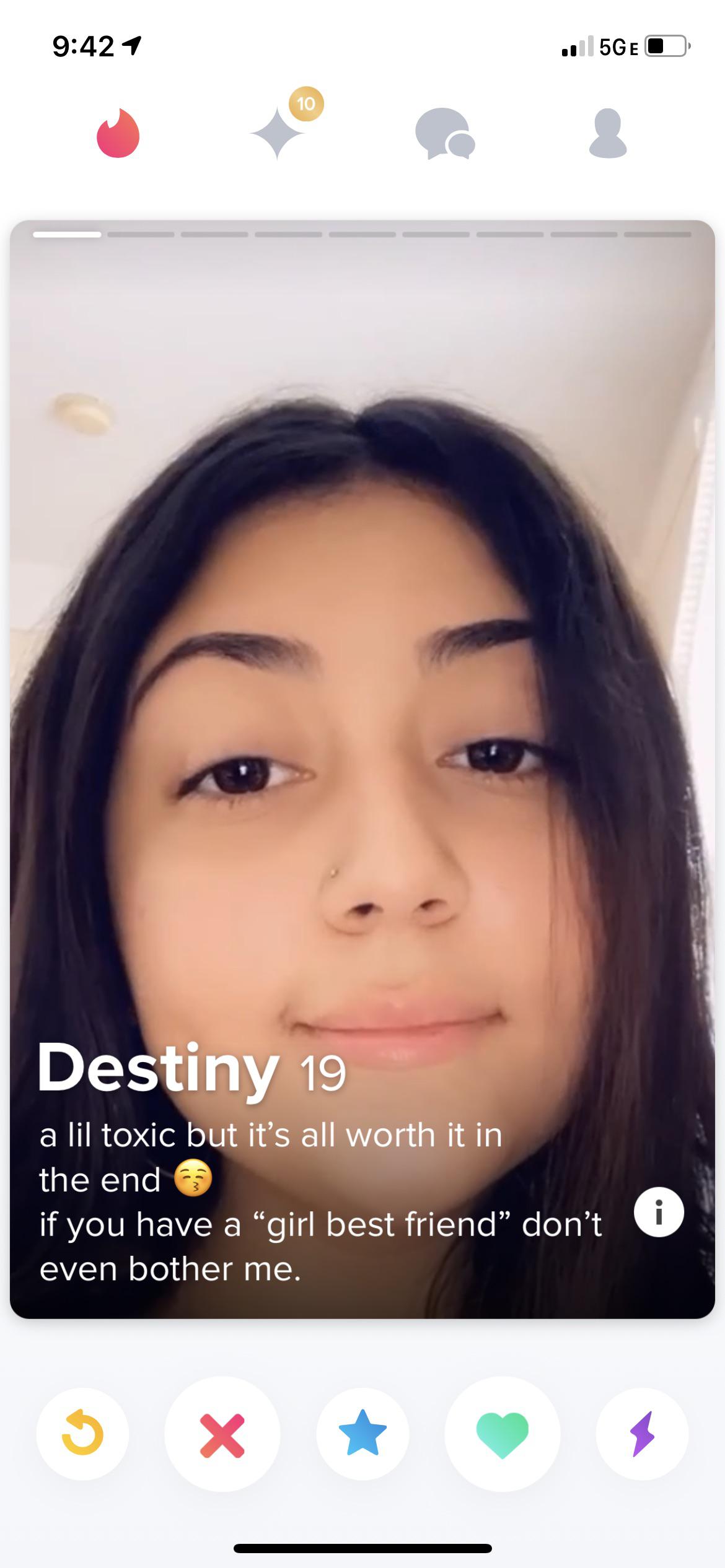Open the Gold likes sparkle tab
725x1568 pixels.
[x=278, y=132]
